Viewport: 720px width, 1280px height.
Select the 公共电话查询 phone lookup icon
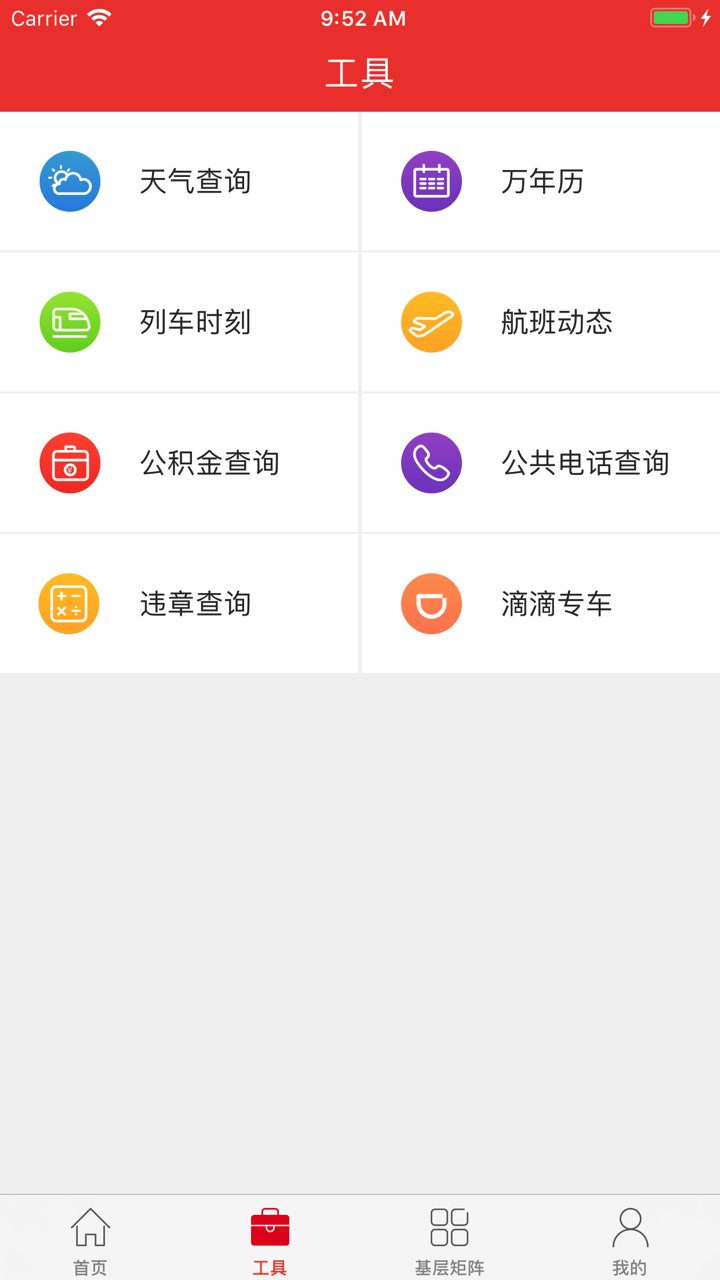point(431,463)
